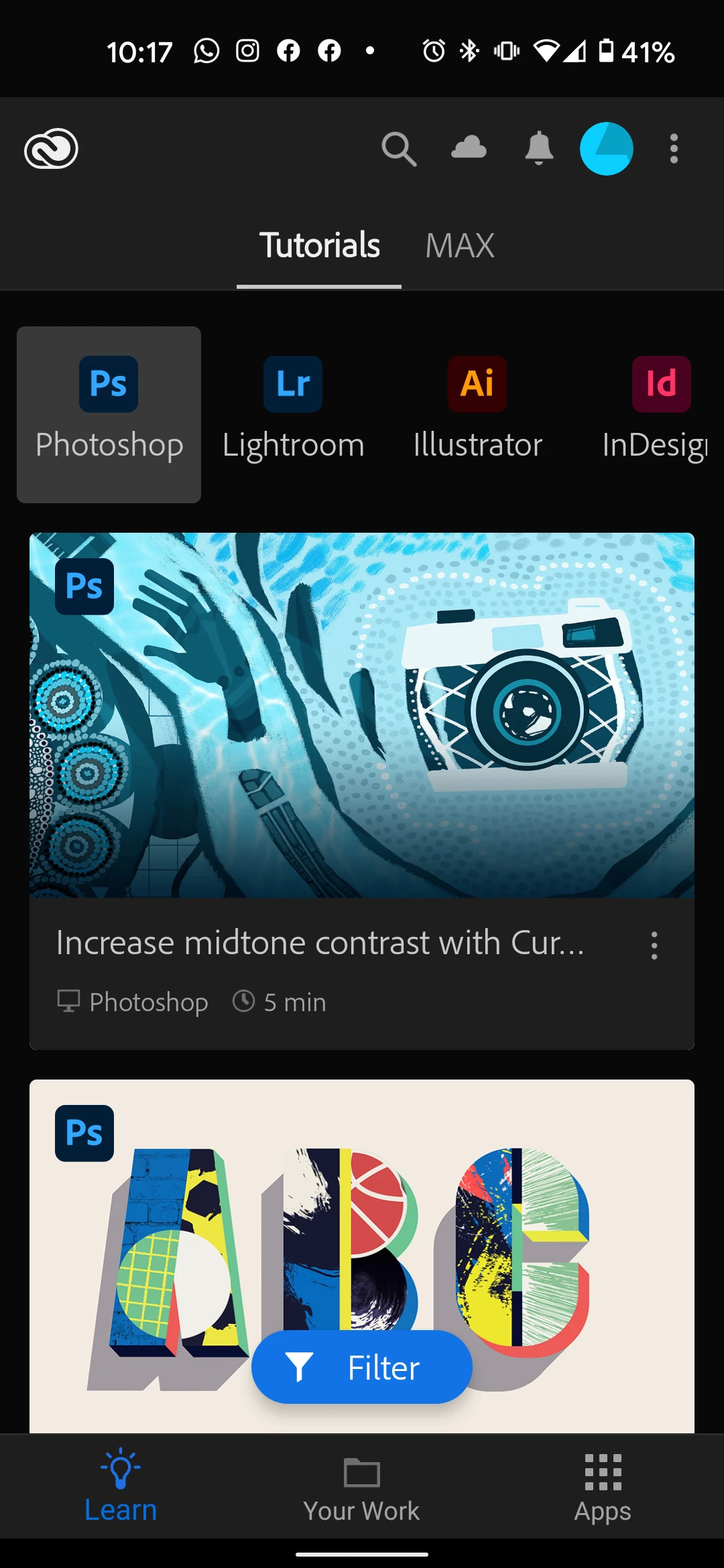This screenshot has width=724, height=1568.
Task: Open the search icon
Action: point(399,149)
